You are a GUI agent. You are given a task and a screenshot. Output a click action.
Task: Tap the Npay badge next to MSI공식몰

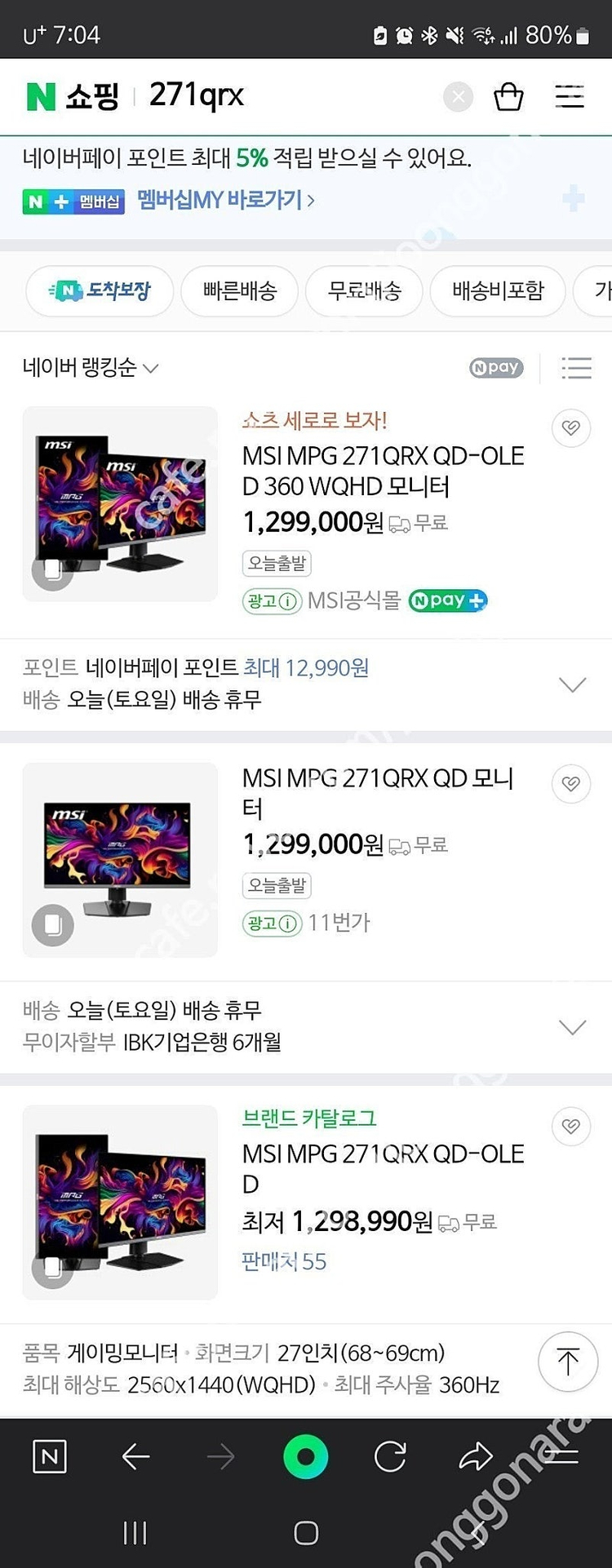click(447, 600)
